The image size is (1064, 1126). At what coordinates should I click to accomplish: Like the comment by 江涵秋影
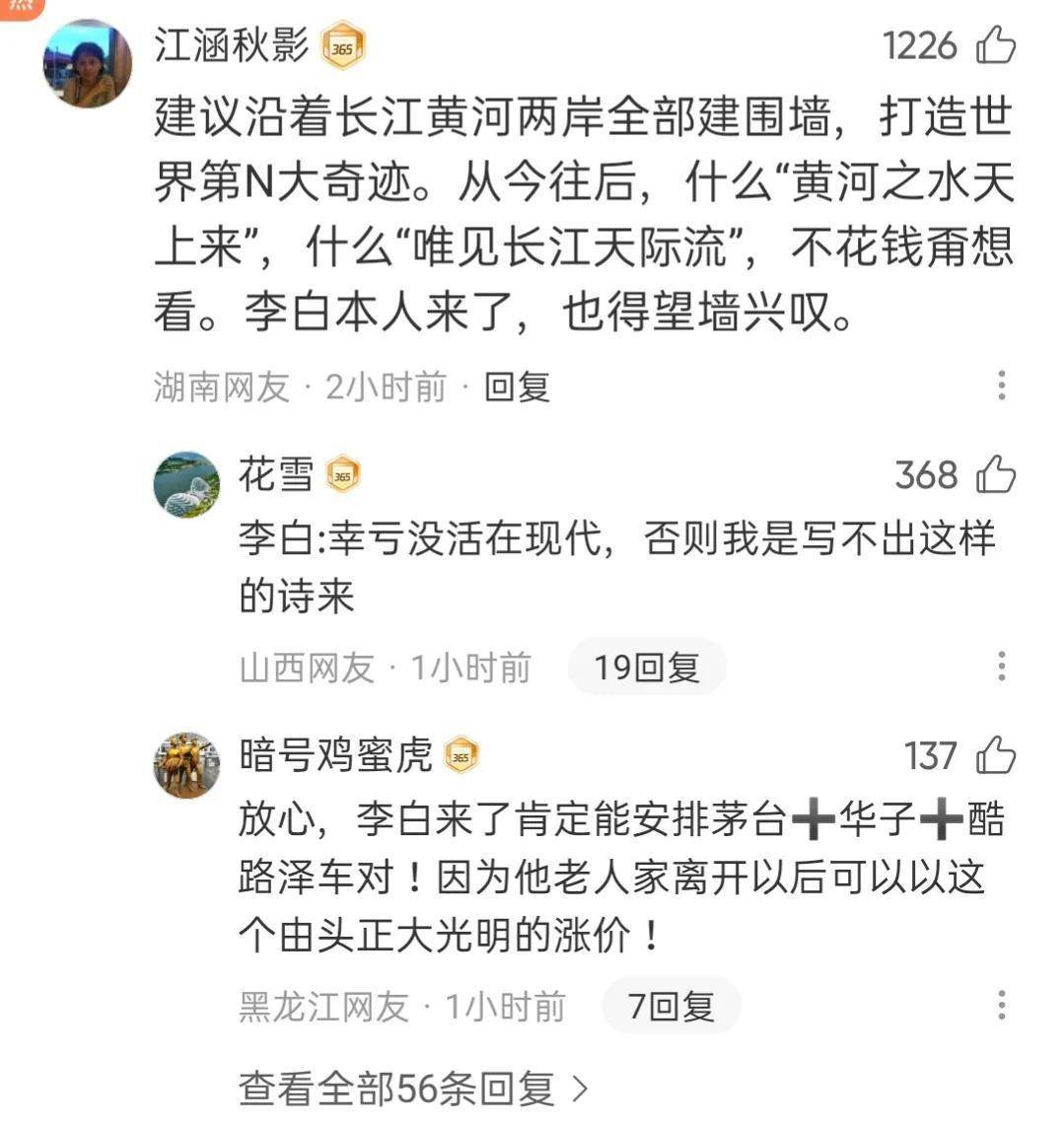click(x=994, y=46)
